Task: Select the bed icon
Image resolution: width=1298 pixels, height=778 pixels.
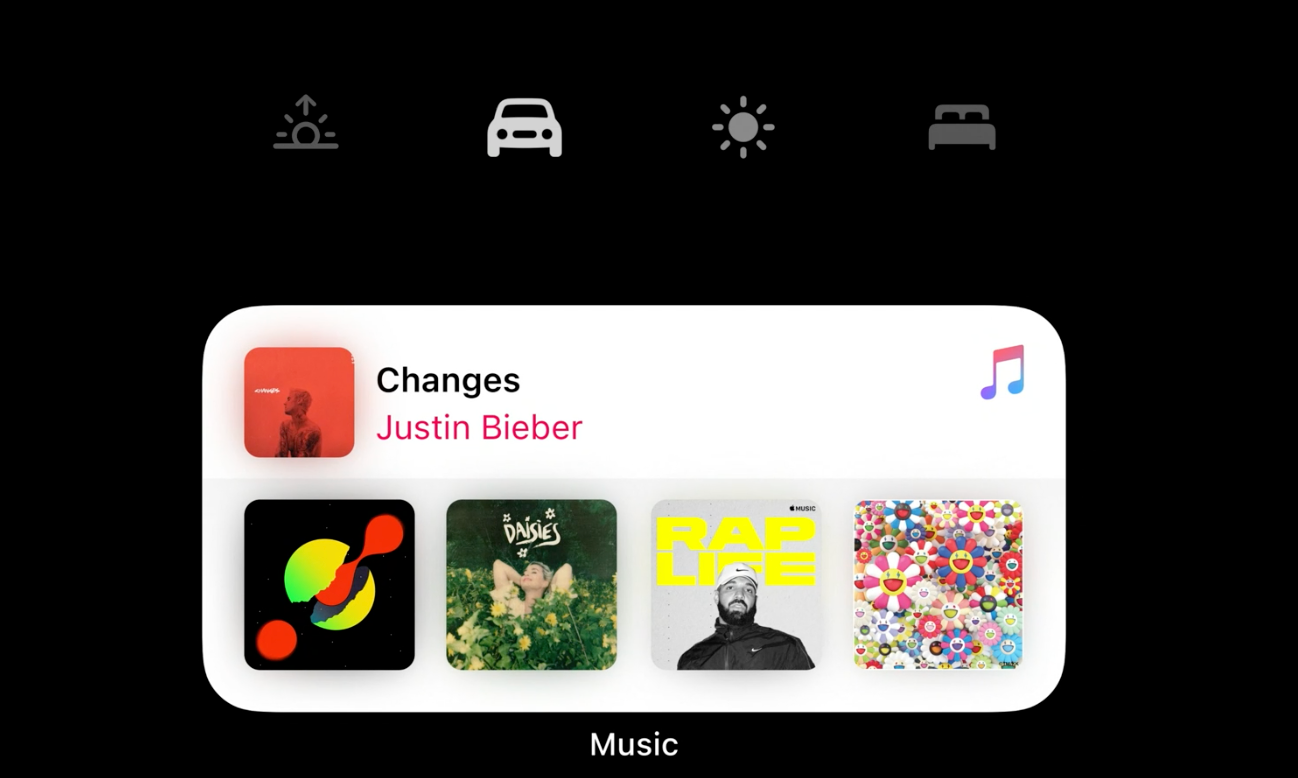Action: (x=962, y=127)
